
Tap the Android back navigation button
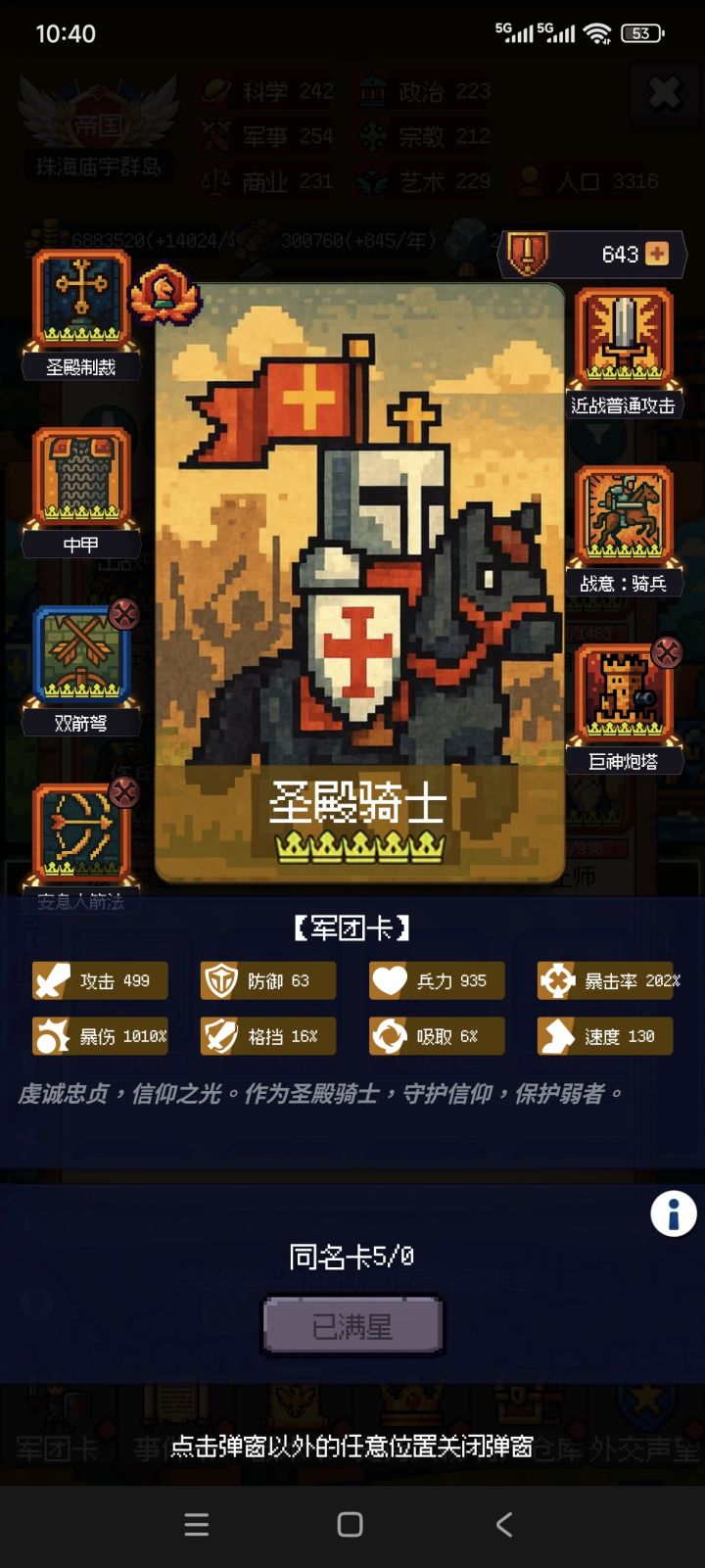(503, 1525)
